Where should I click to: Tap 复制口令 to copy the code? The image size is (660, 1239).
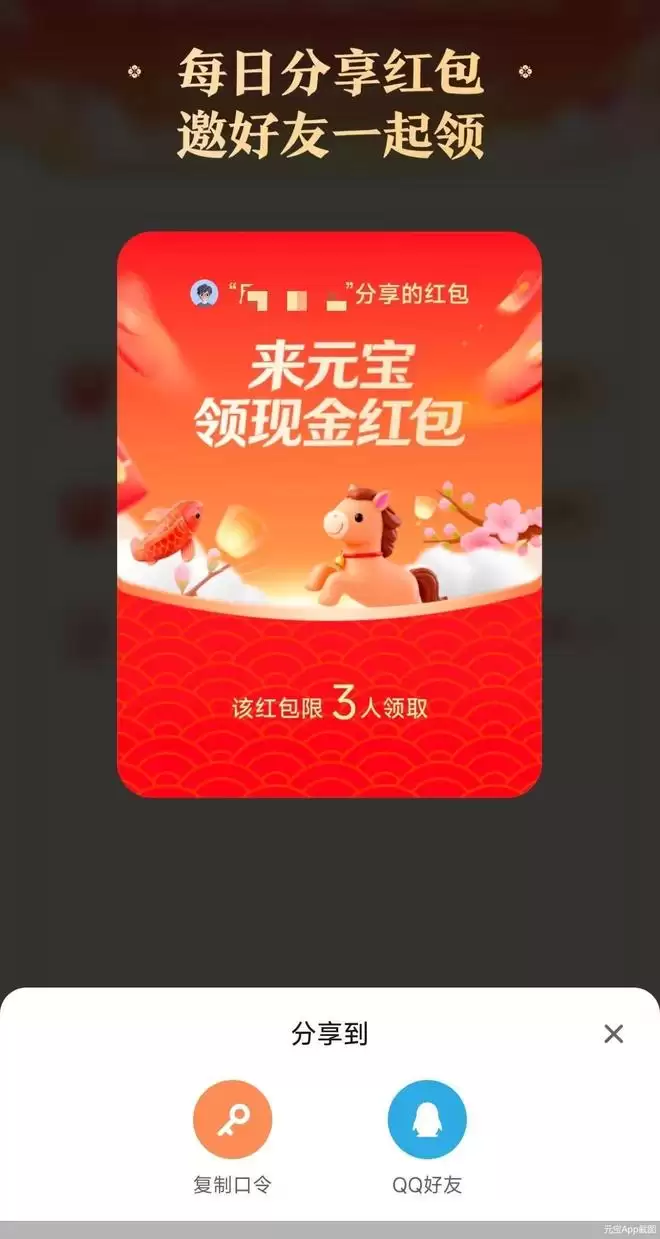pos(232,1120)
